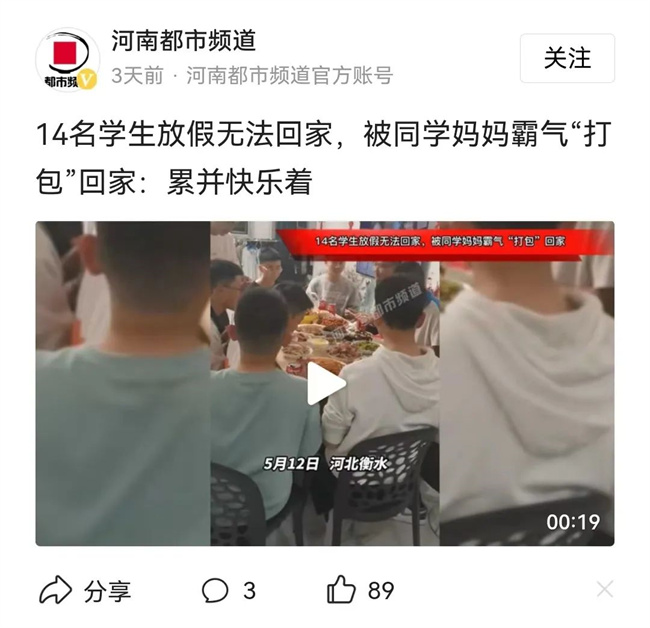Open 河南都市频道 profile avatar
The image size is (650, 628).
[67, 58]
